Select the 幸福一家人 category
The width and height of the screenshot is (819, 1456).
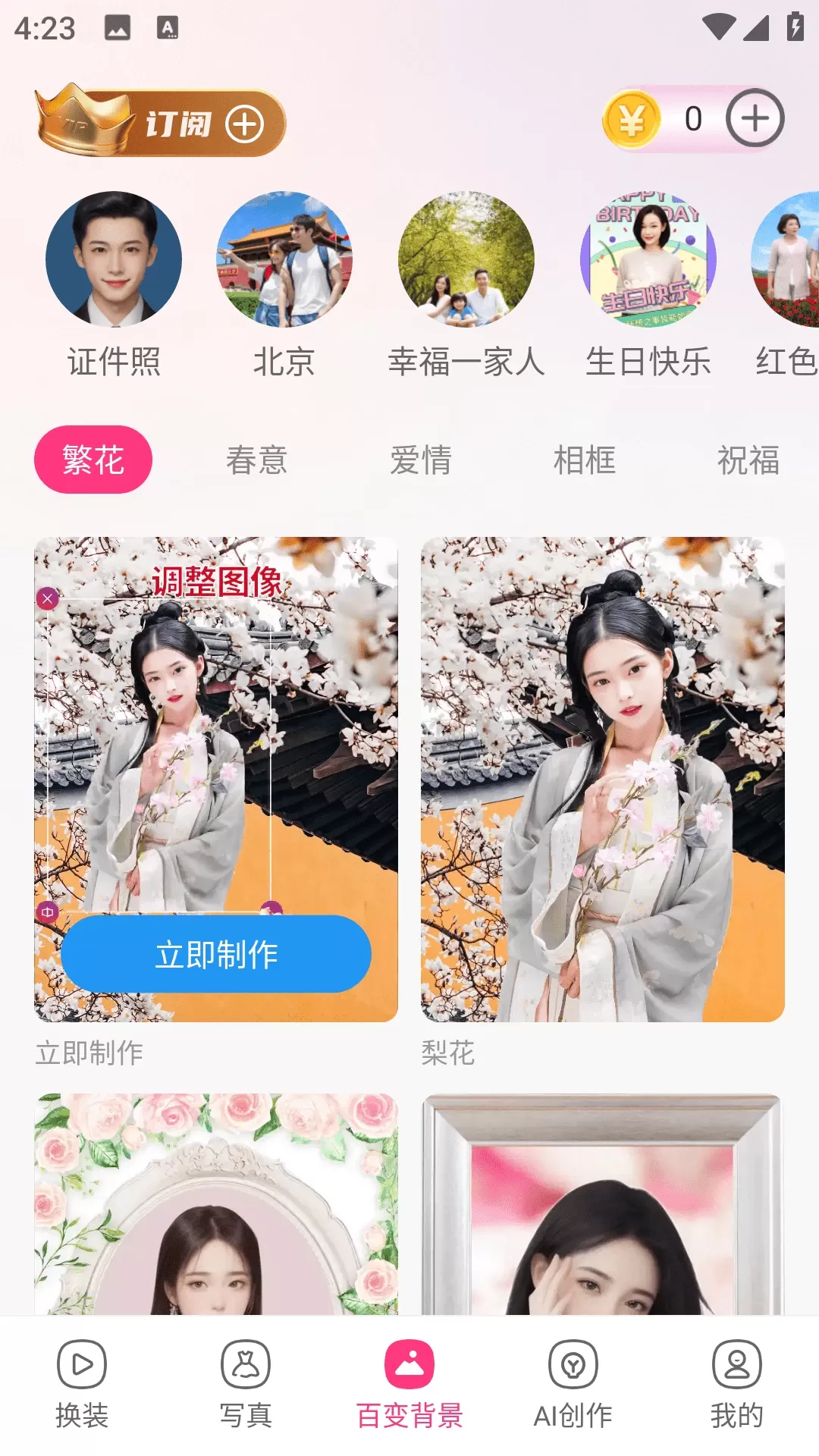(466, 259)
